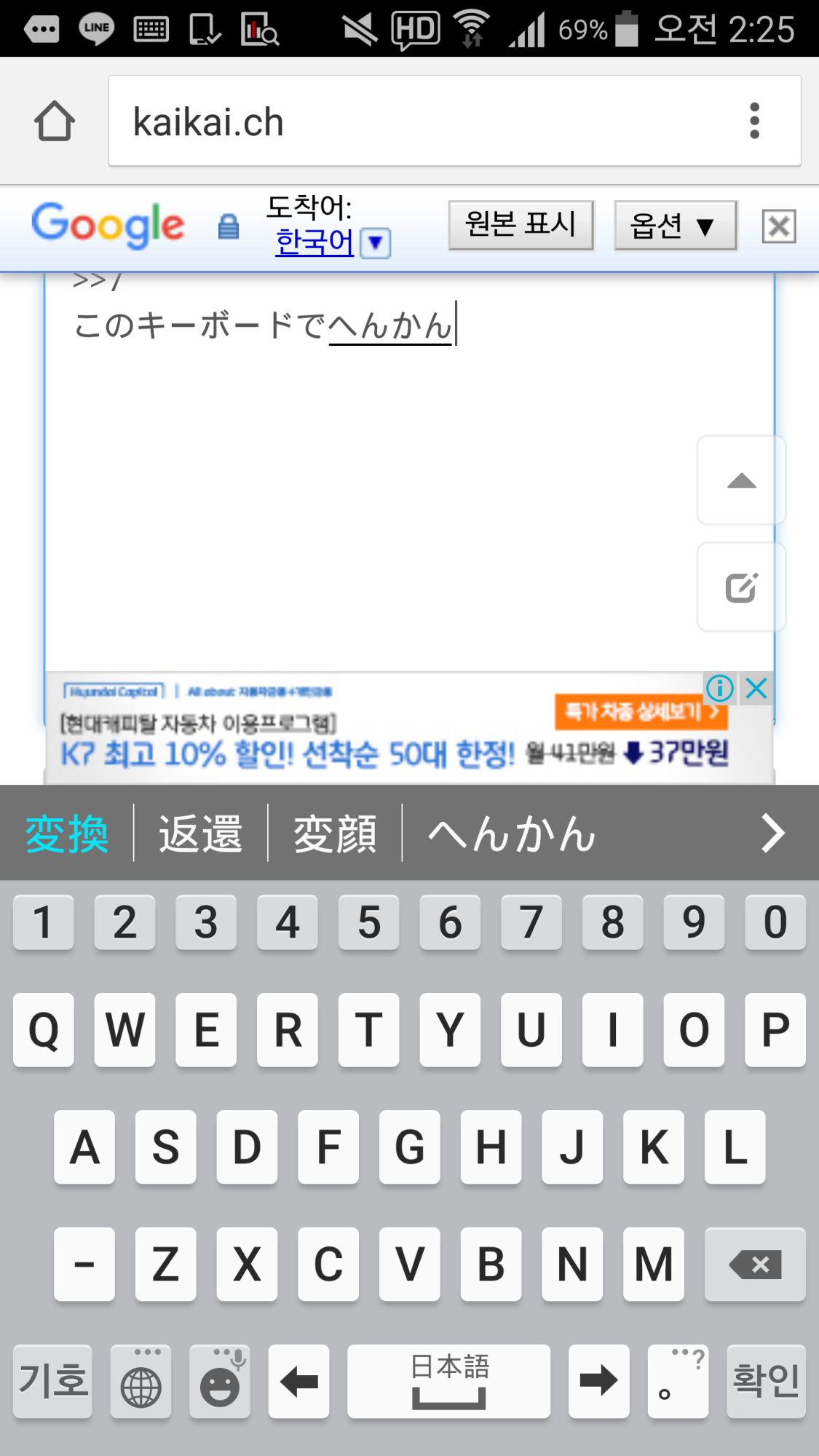
Task: Select the 返還 conversion candidate
Action: pyautogui.click(x=200, y=834)
